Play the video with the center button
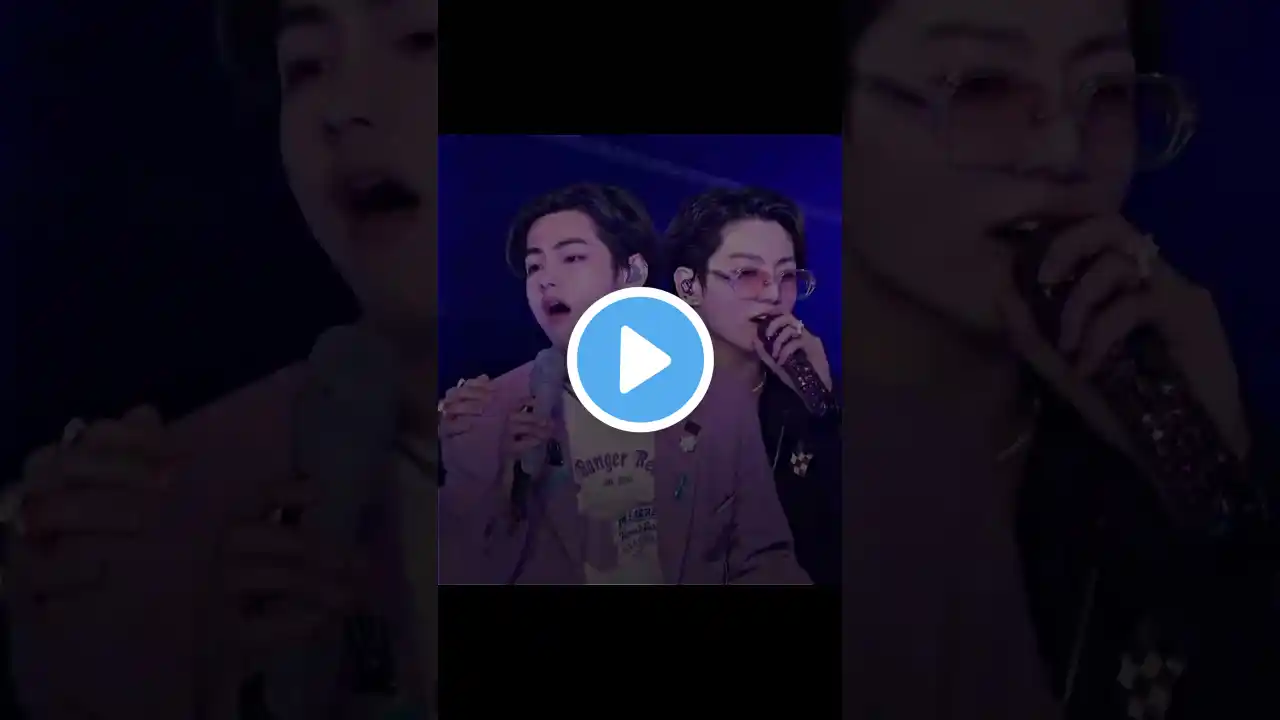This screenshot has height=720, width=1280. pyautogui.click(x=640, y=359)
